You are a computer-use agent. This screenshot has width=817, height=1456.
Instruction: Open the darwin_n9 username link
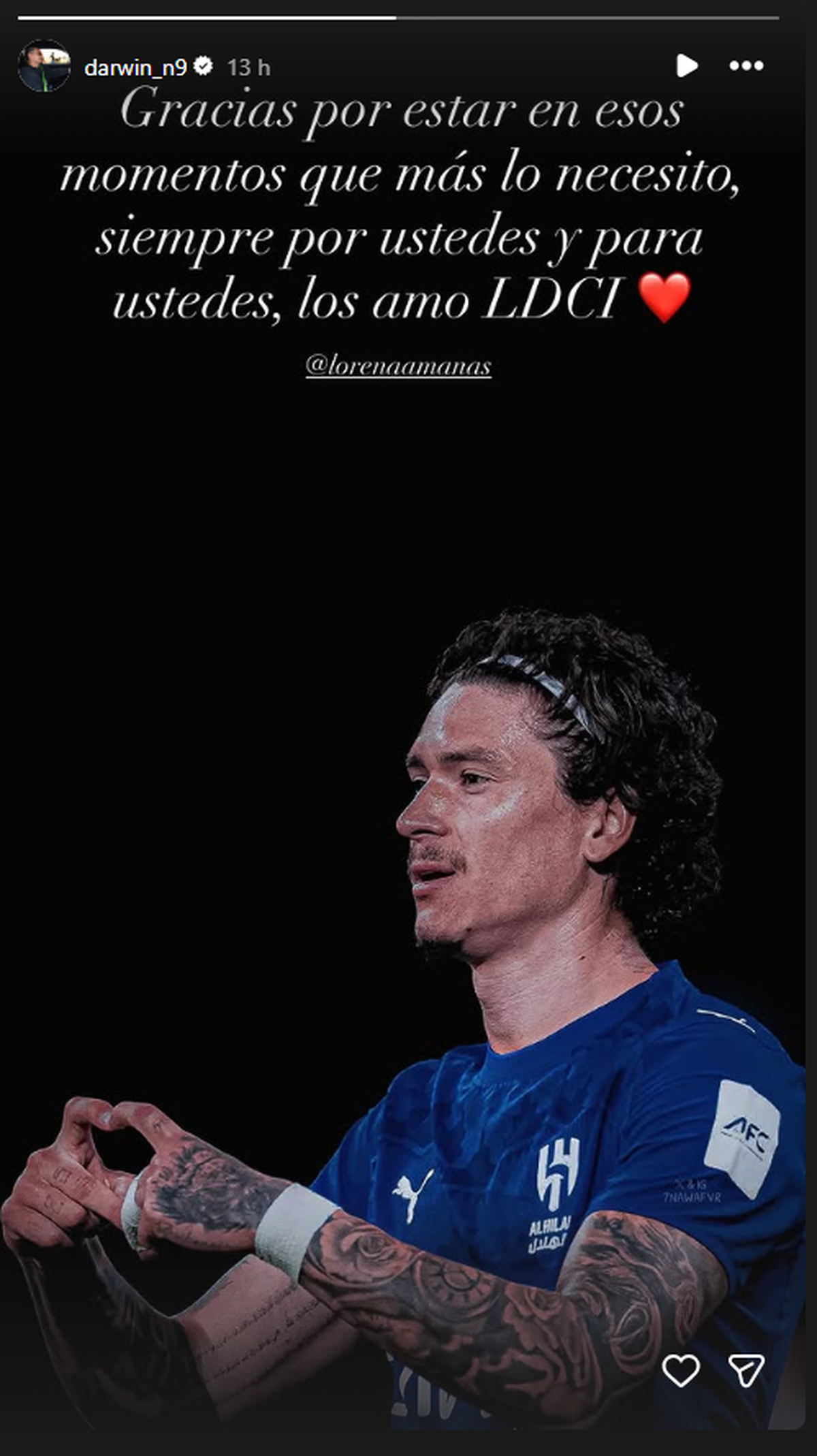[x=135, y=67]
